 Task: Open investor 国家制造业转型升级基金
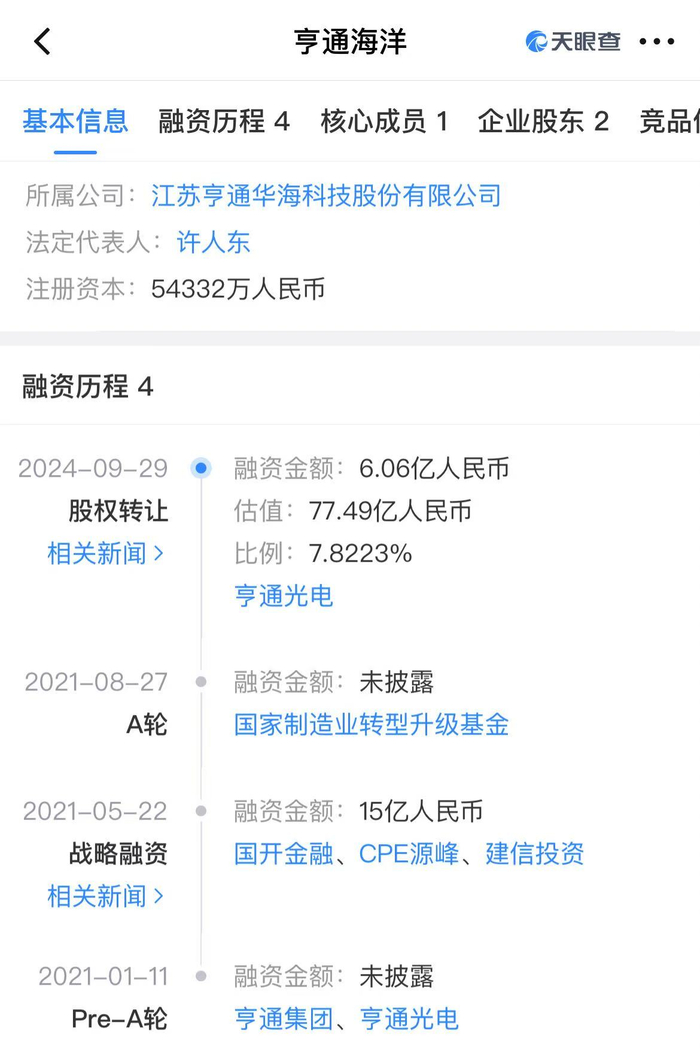coord(371,725)
